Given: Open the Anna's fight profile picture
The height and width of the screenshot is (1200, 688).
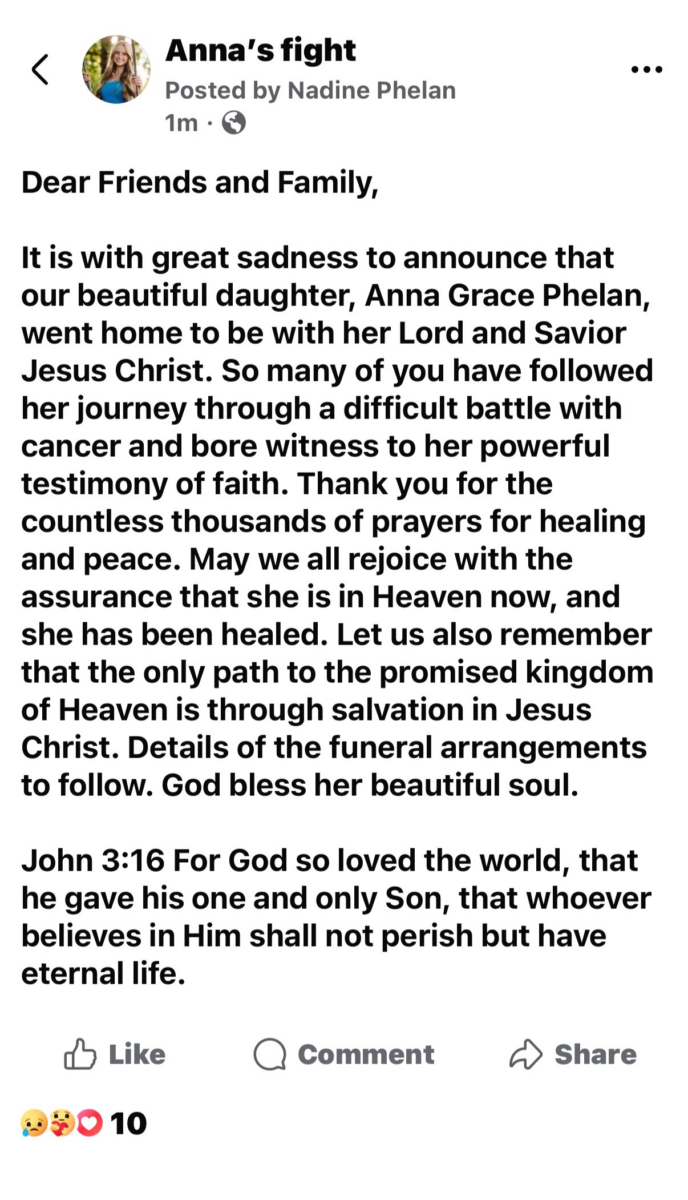Looking at the screenshot, I should [116, 70].
